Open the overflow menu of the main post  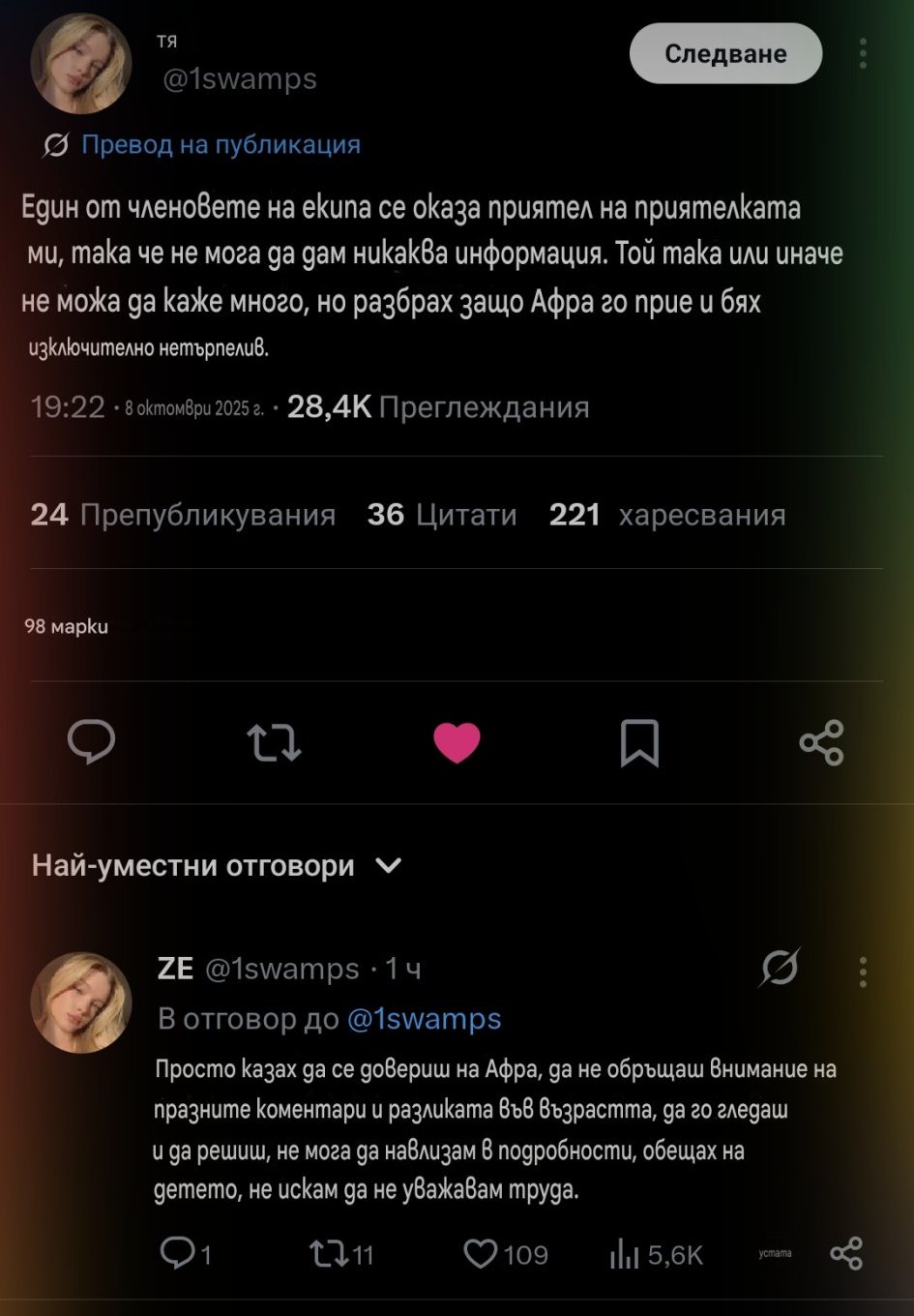pyautogui.click(x=863, y=54)
